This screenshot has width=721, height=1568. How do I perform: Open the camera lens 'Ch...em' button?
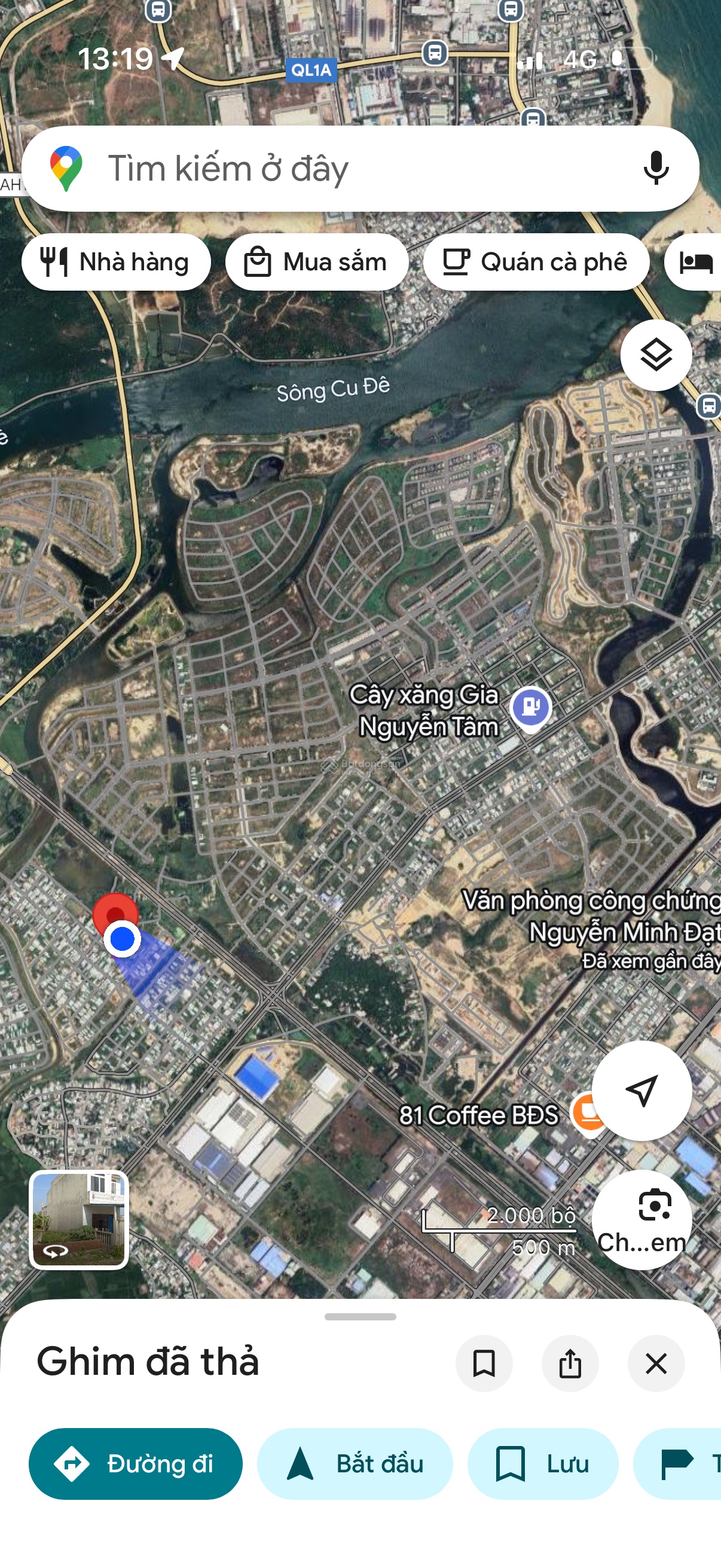point(641,1219)
